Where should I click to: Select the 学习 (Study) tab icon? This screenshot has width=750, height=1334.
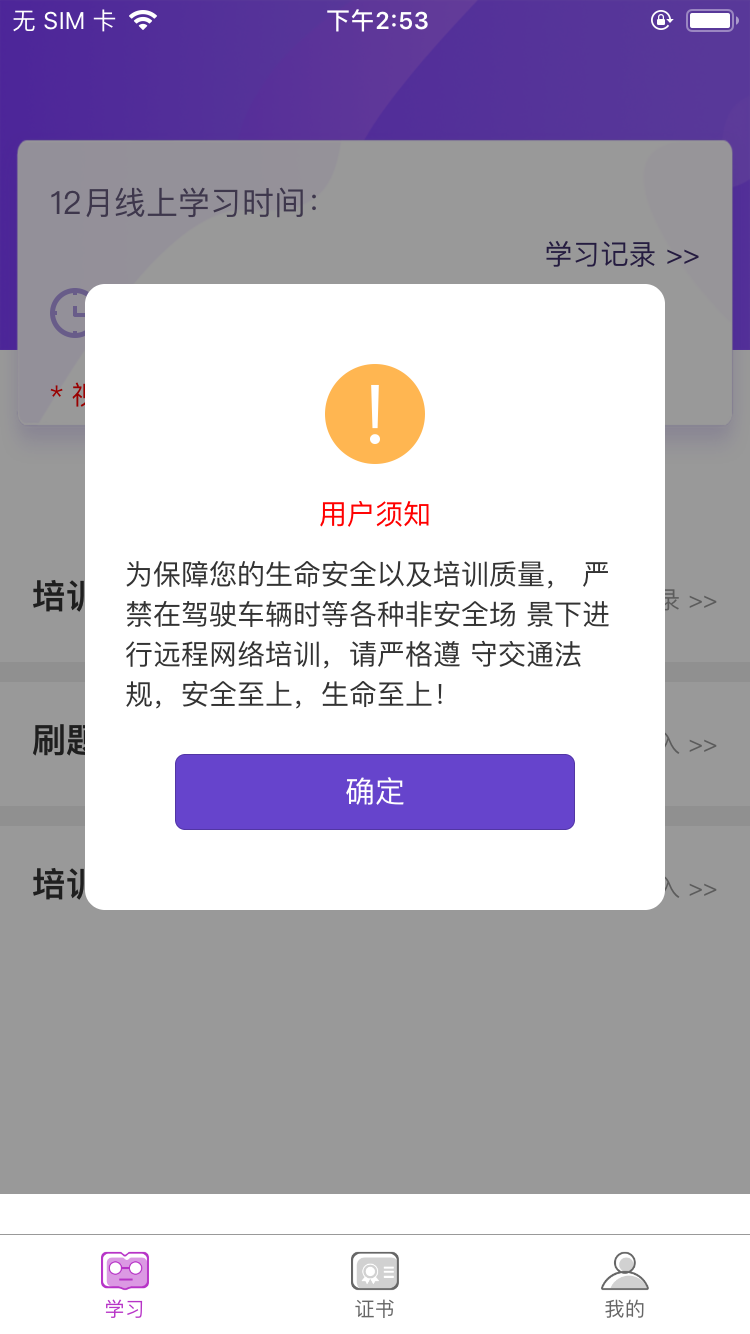click(x=124, y=1268)
